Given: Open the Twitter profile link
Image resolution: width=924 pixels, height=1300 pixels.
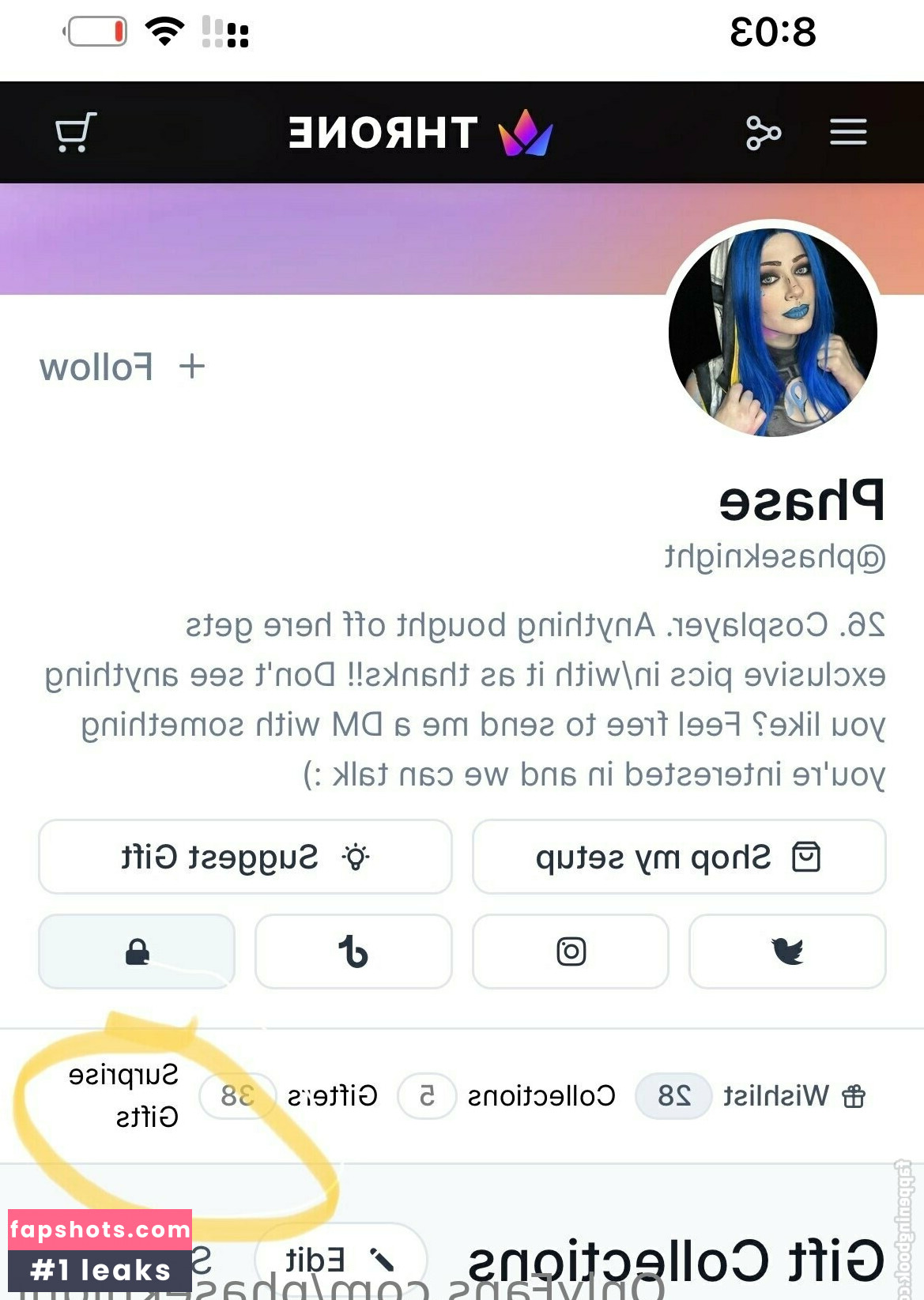Looking at the screenshot, I should point(787,951).
